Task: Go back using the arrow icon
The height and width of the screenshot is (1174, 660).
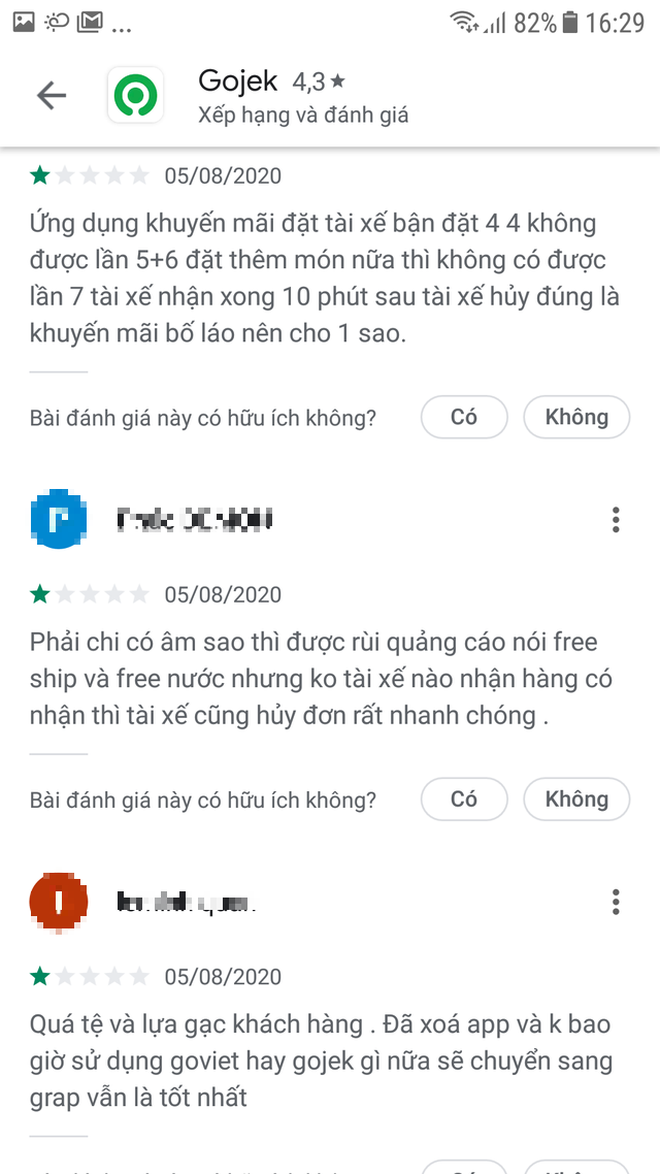Action: point(51,95)
